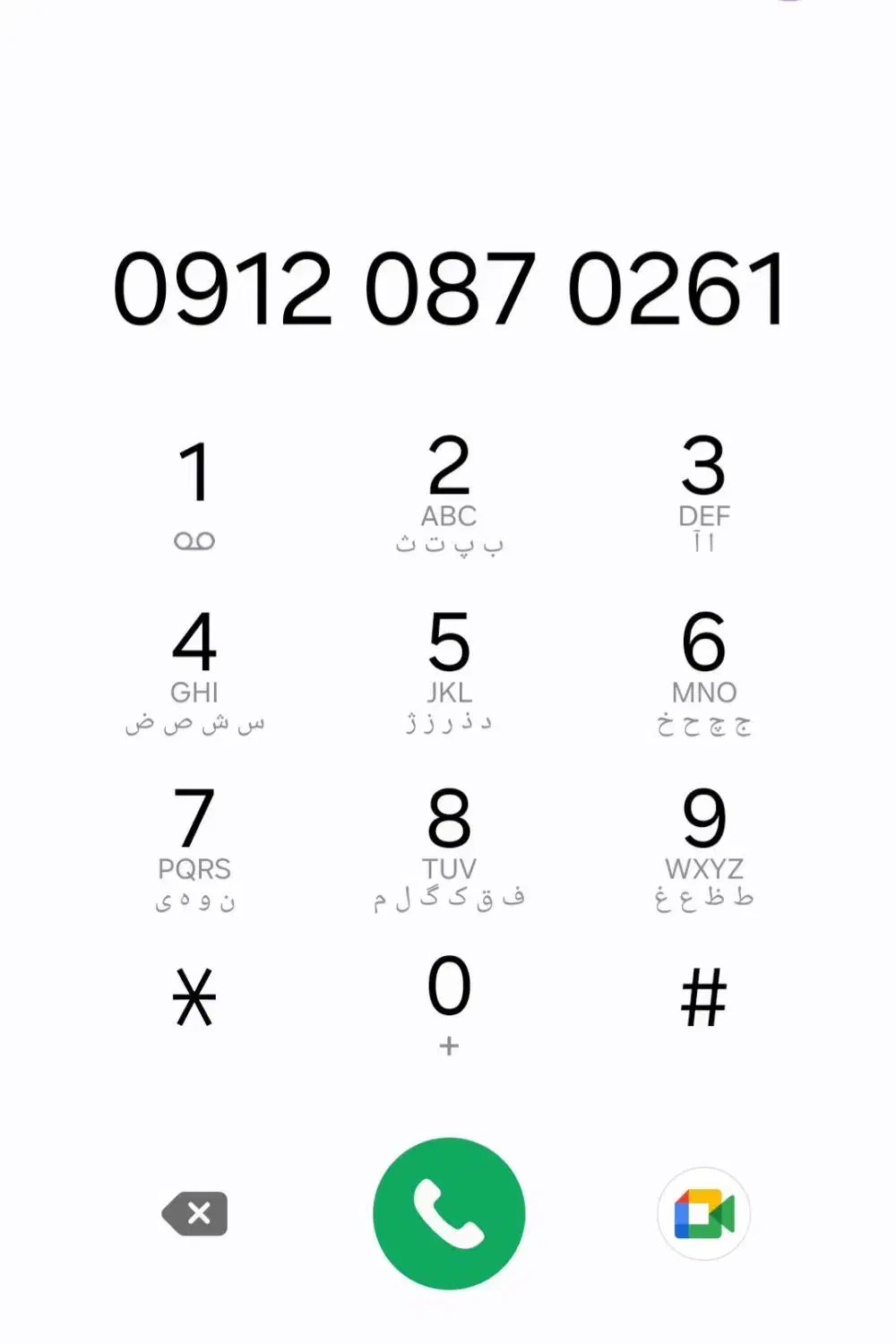Start a Google Meet video call
896x1344 pixels.
coord(704,1214)
